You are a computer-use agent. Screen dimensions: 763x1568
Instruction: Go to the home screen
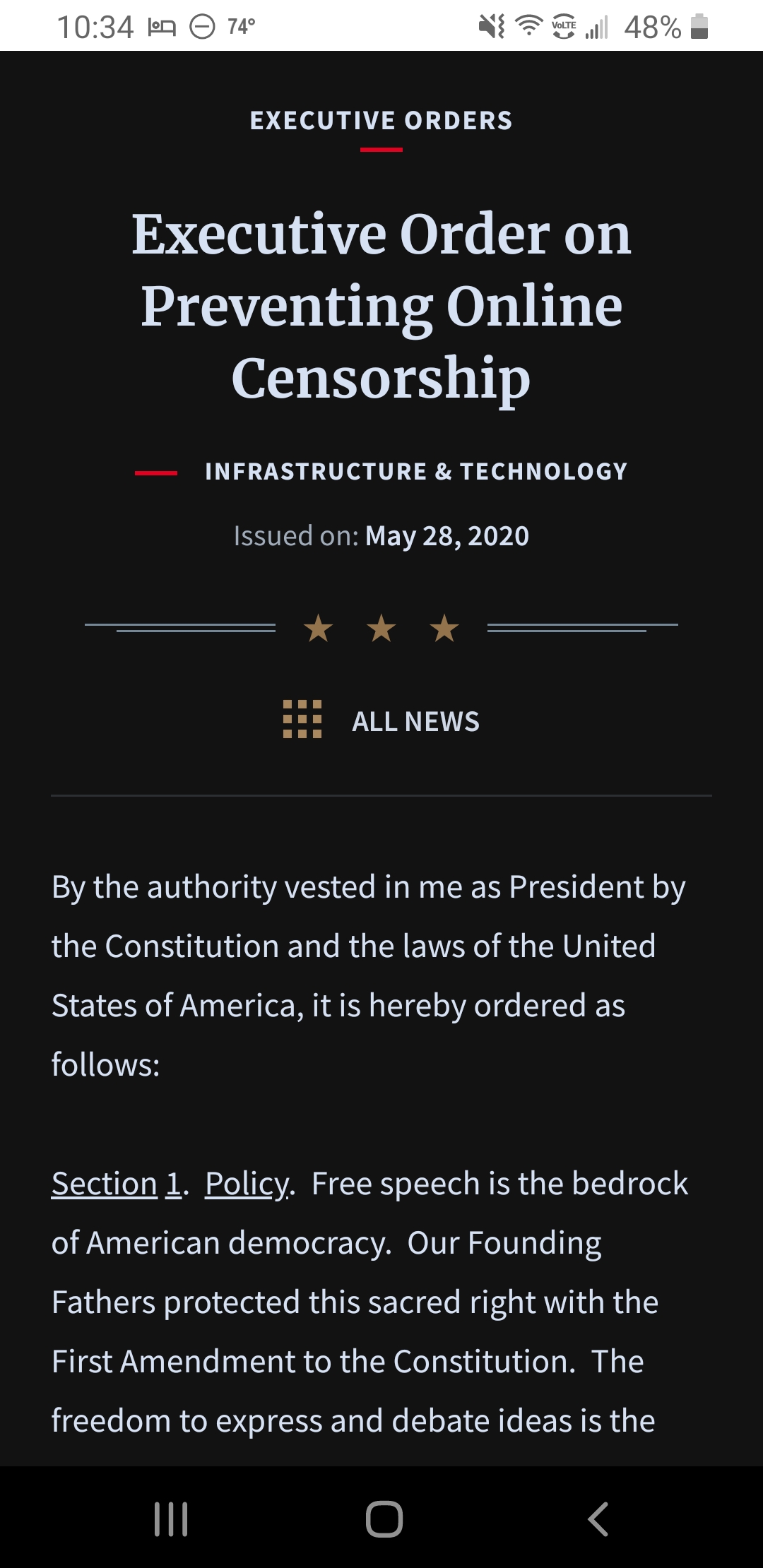coord(384,1519)
